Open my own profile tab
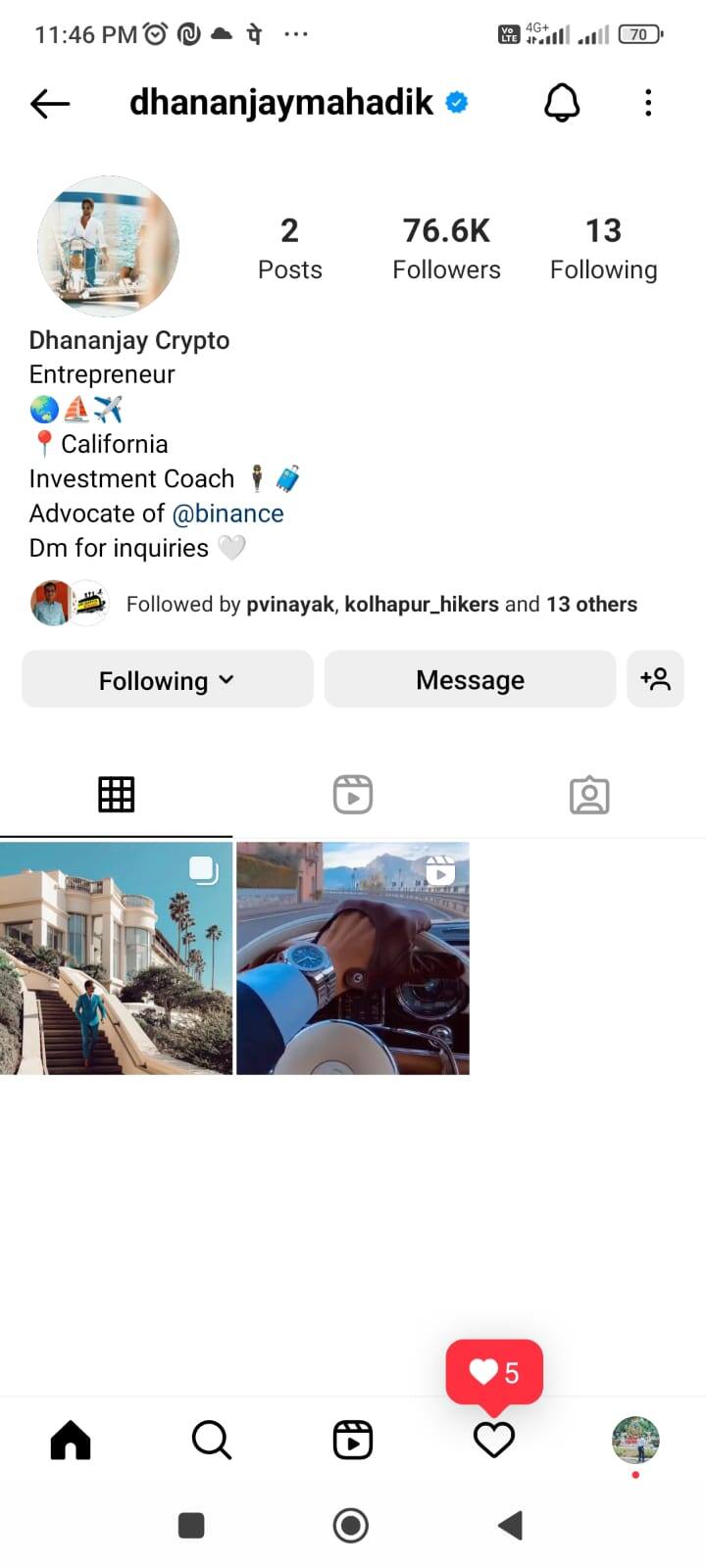Screen dimensions: 706x1568 (x=635, y=1440)
